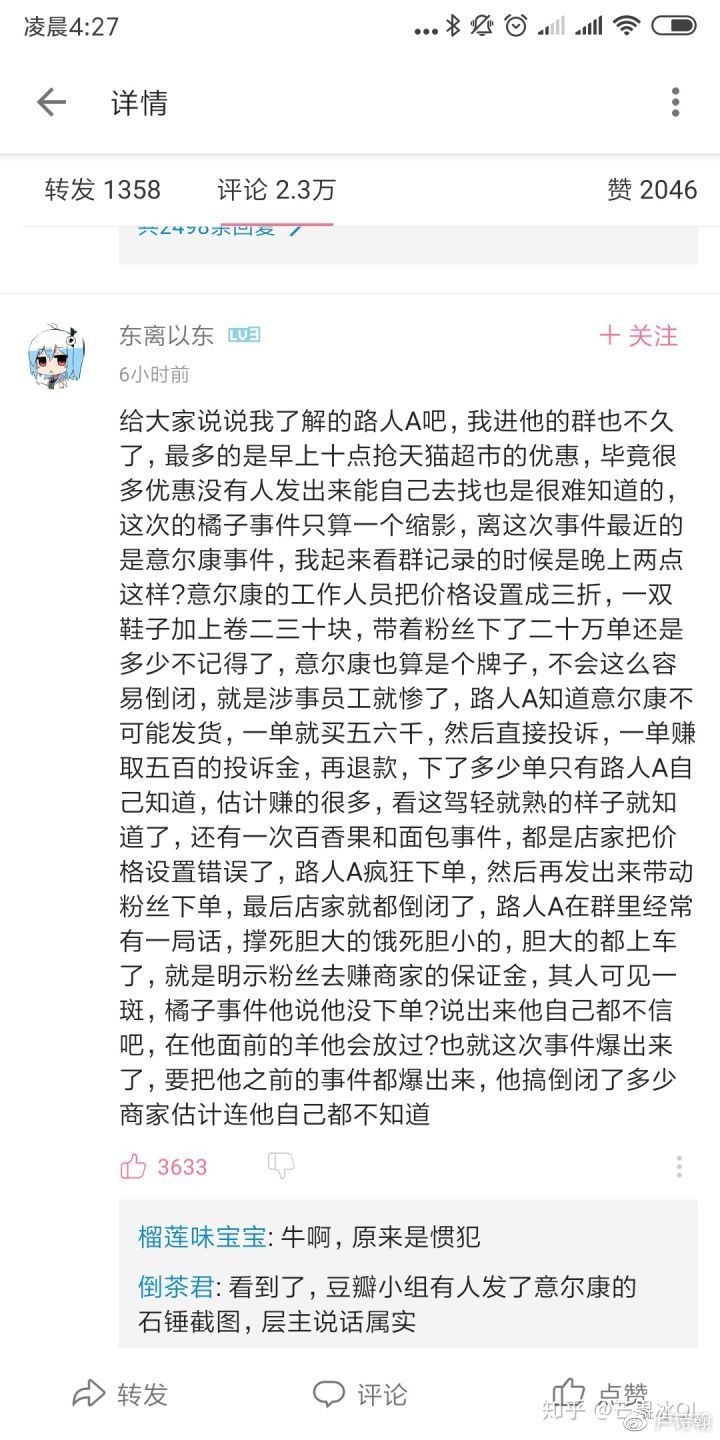Open the top-right overflow menu
The height and width of the screenshot is (1440, 720).
pyautogui.click(x=676, y=102)
